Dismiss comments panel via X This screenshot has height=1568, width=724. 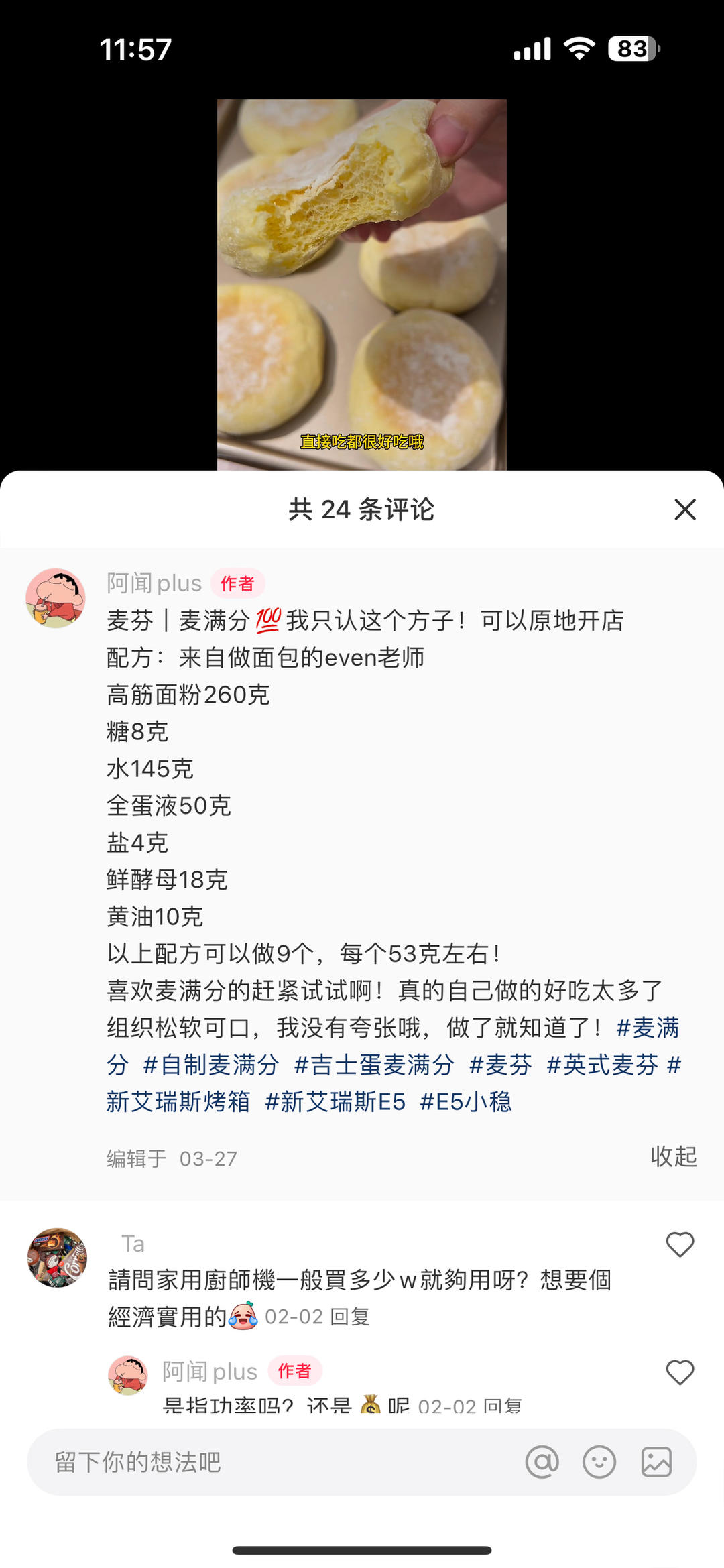[684, 510]
